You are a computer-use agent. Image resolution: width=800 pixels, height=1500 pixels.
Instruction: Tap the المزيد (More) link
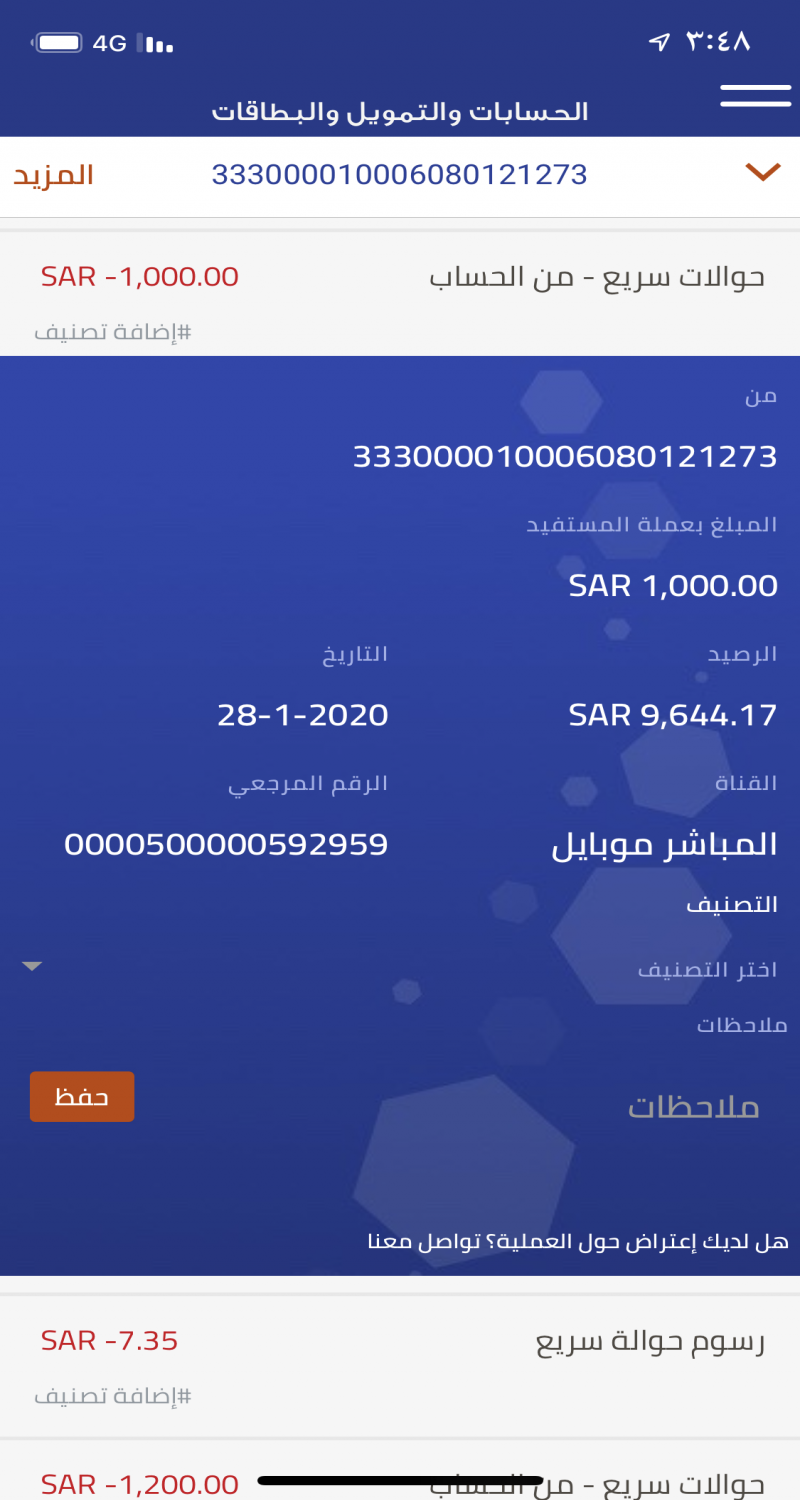tap(54, 175)
